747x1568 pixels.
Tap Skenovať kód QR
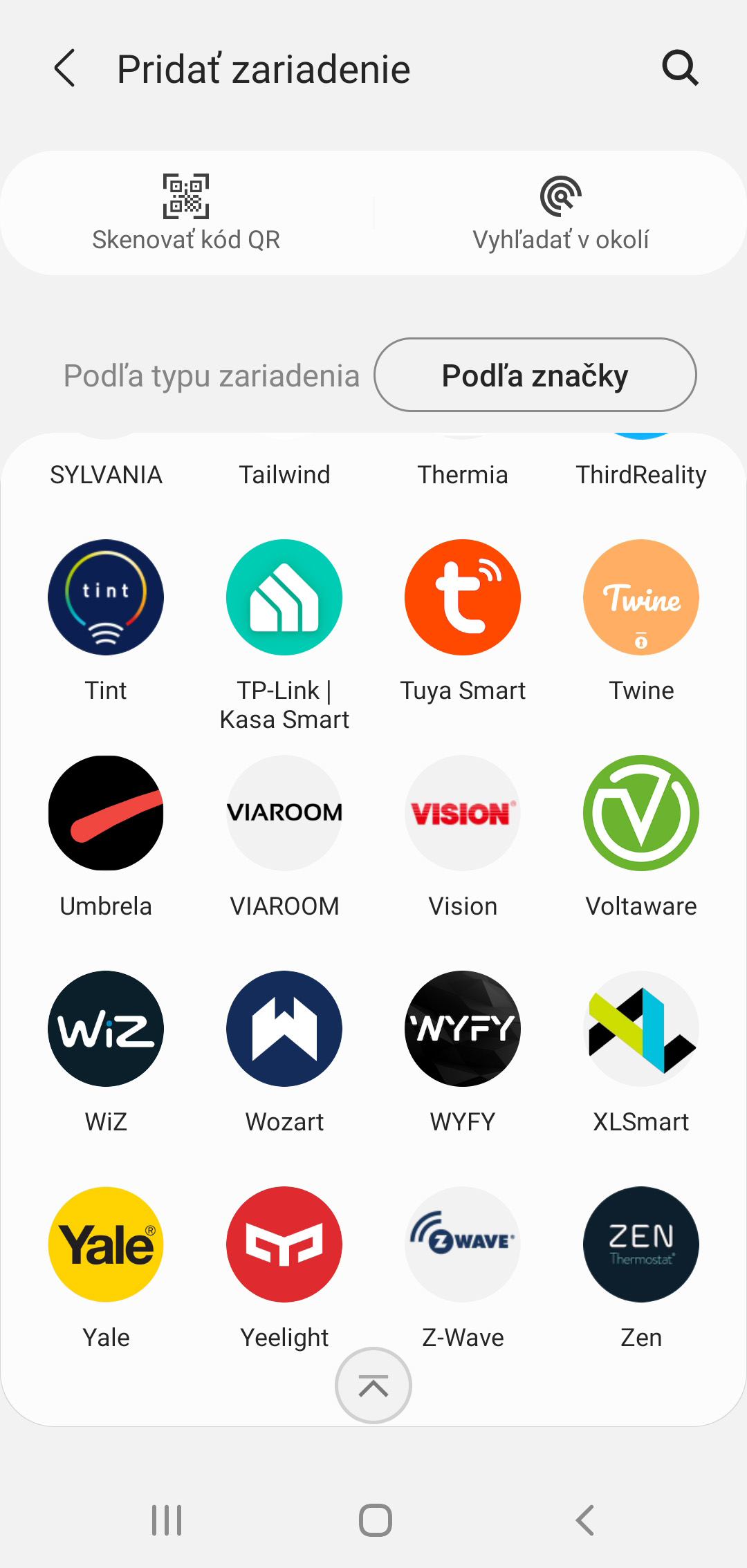[186, 213]
